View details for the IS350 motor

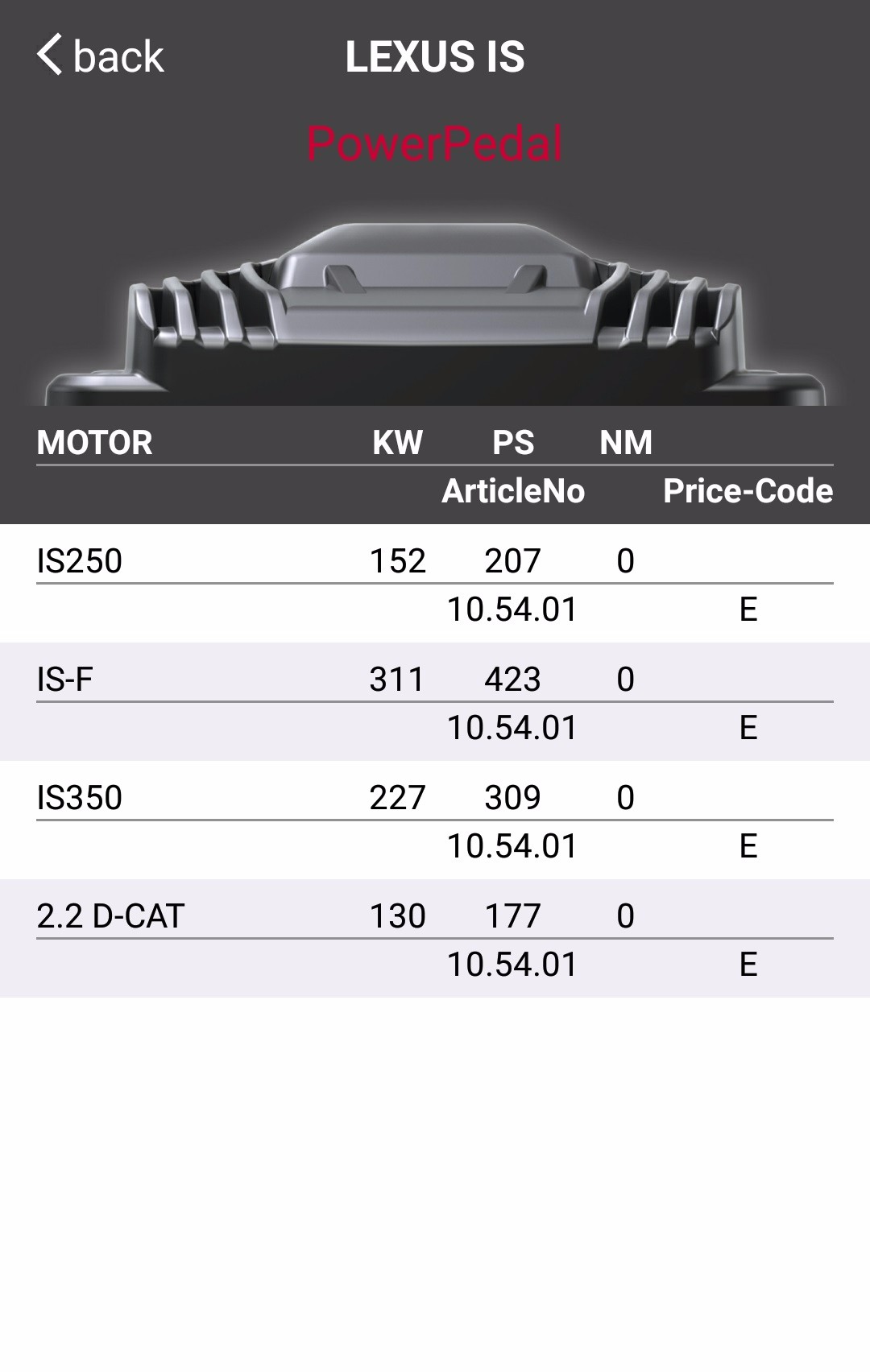tap(435, 820)
